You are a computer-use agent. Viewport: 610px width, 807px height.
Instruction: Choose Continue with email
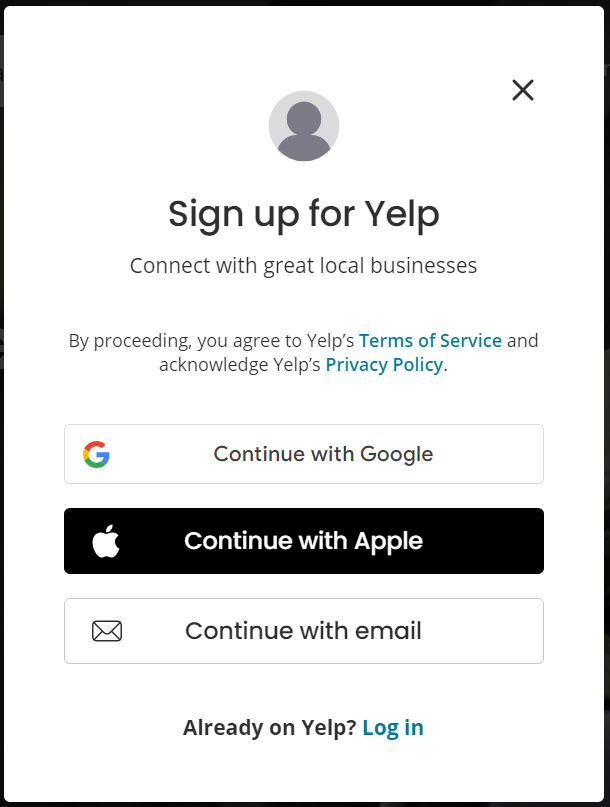tap(303, 631)
